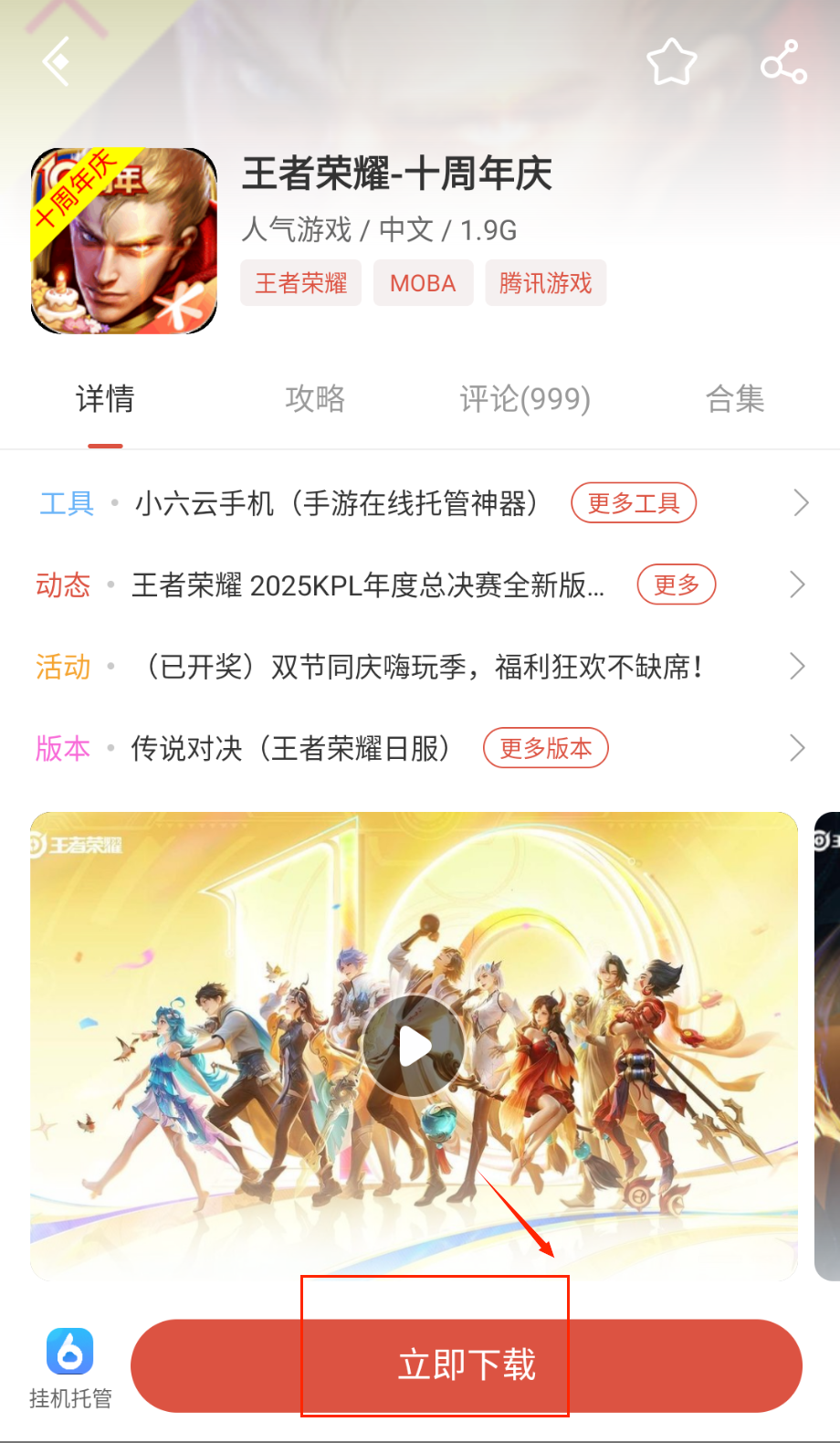Open the 传说对决 version row
The width and height of the screenshot is (840, 1443).
290,749
